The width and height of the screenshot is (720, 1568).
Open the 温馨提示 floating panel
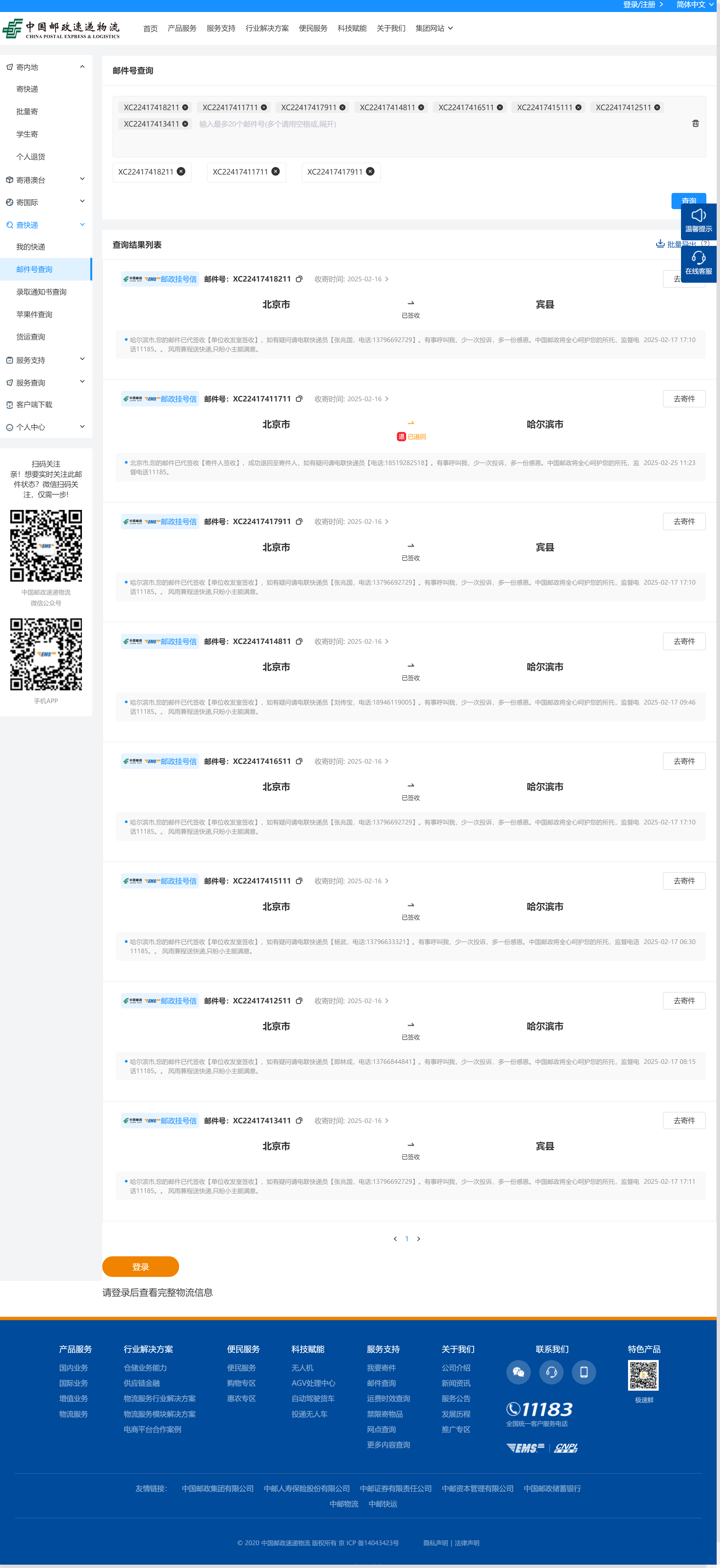(698, 220)
